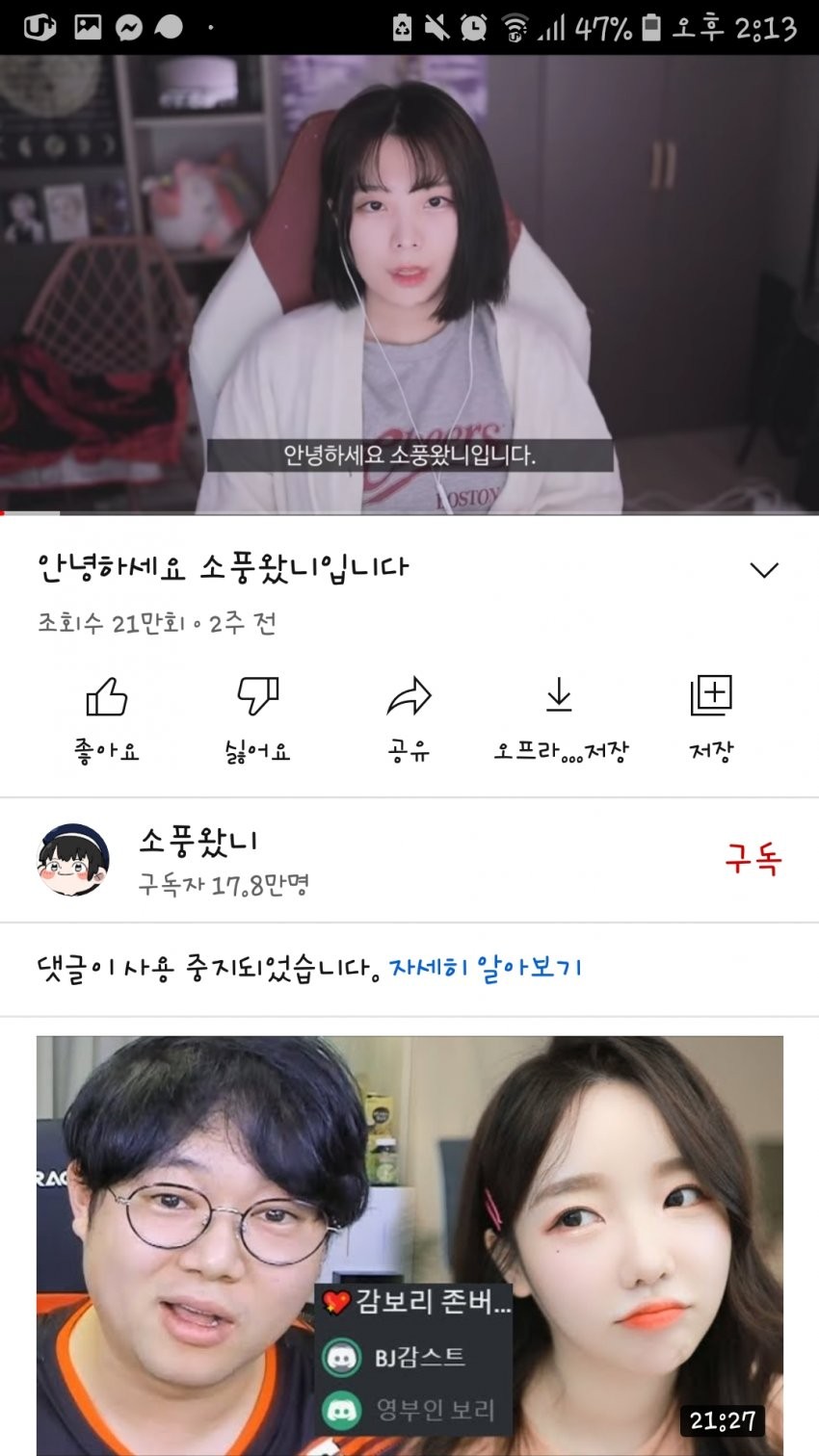Open the recommended video lasting 21:27
Screen dimensions: 819x1456
[x=409, y=1244]
